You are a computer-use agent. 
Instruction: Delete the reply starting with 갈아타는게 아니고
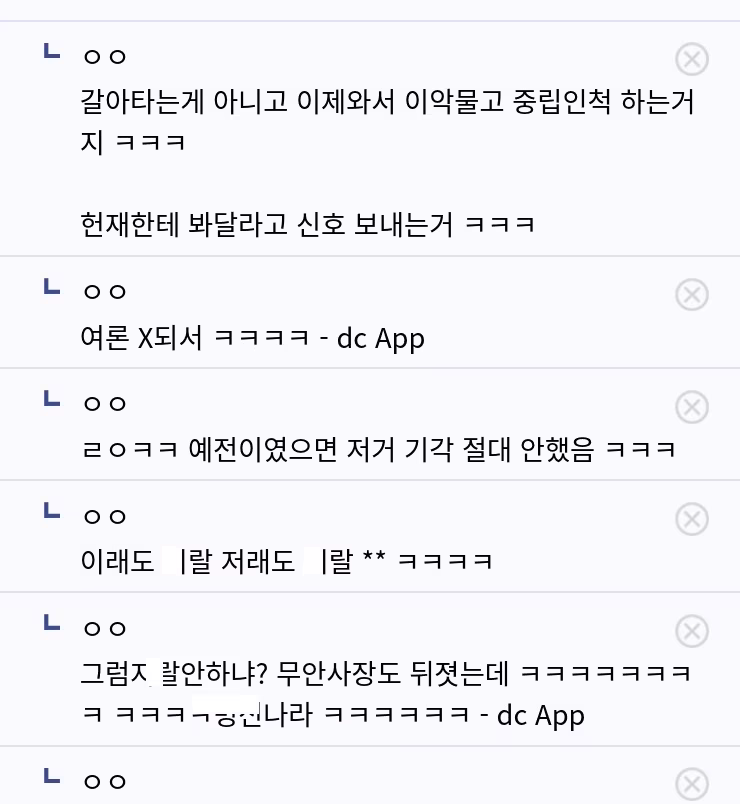(x=692, y=59)
